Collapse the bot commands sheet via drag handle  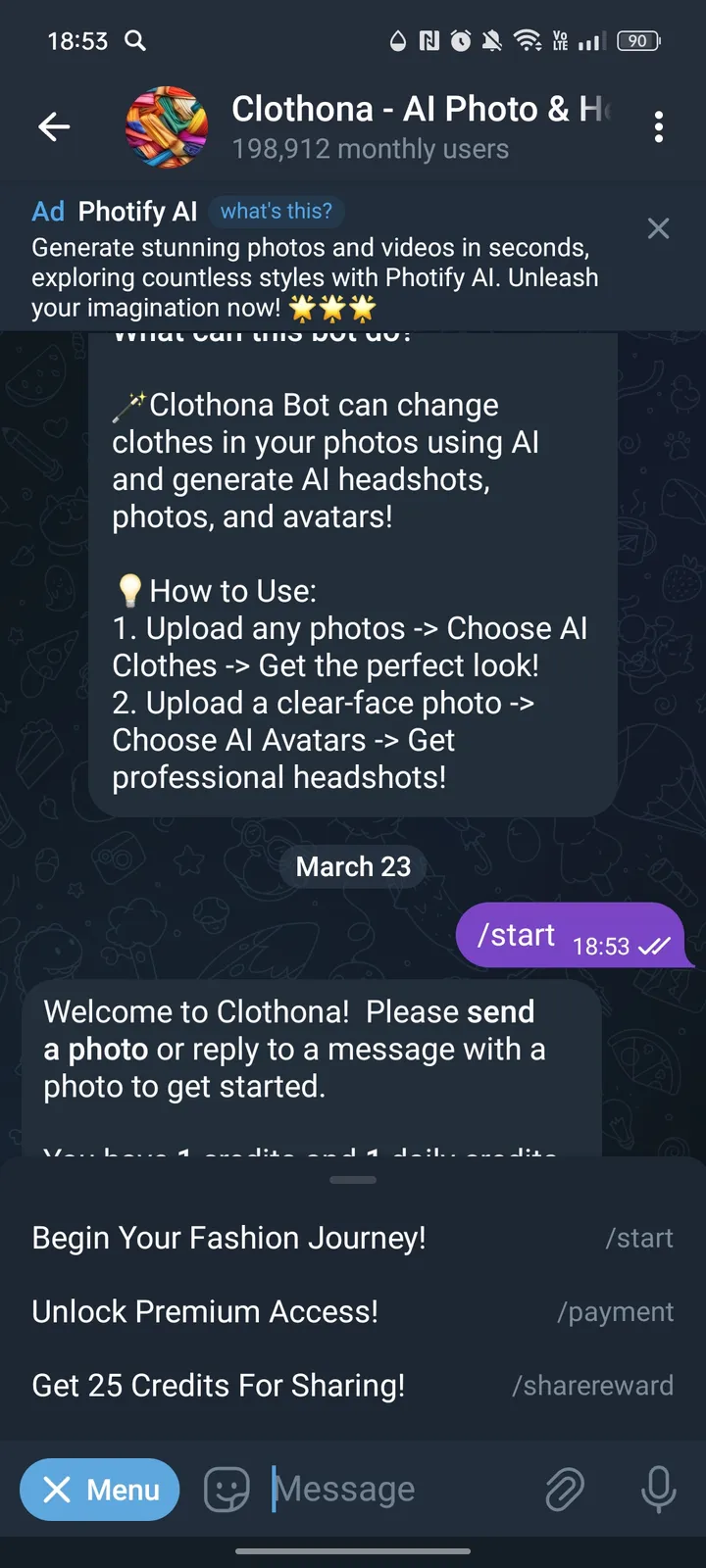tap(352, 1180)
